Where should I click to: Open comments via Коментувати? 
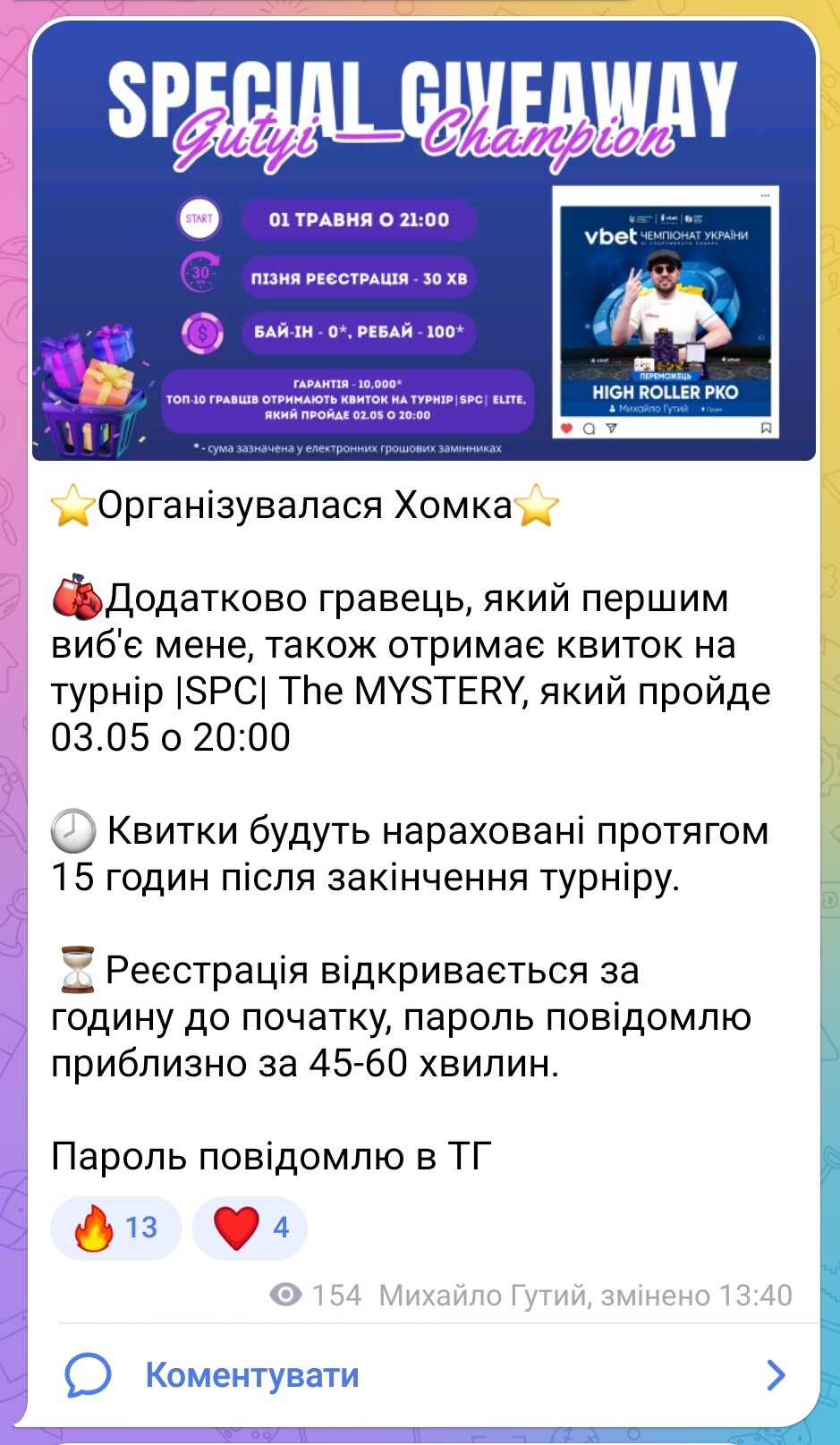[424, 1375]
